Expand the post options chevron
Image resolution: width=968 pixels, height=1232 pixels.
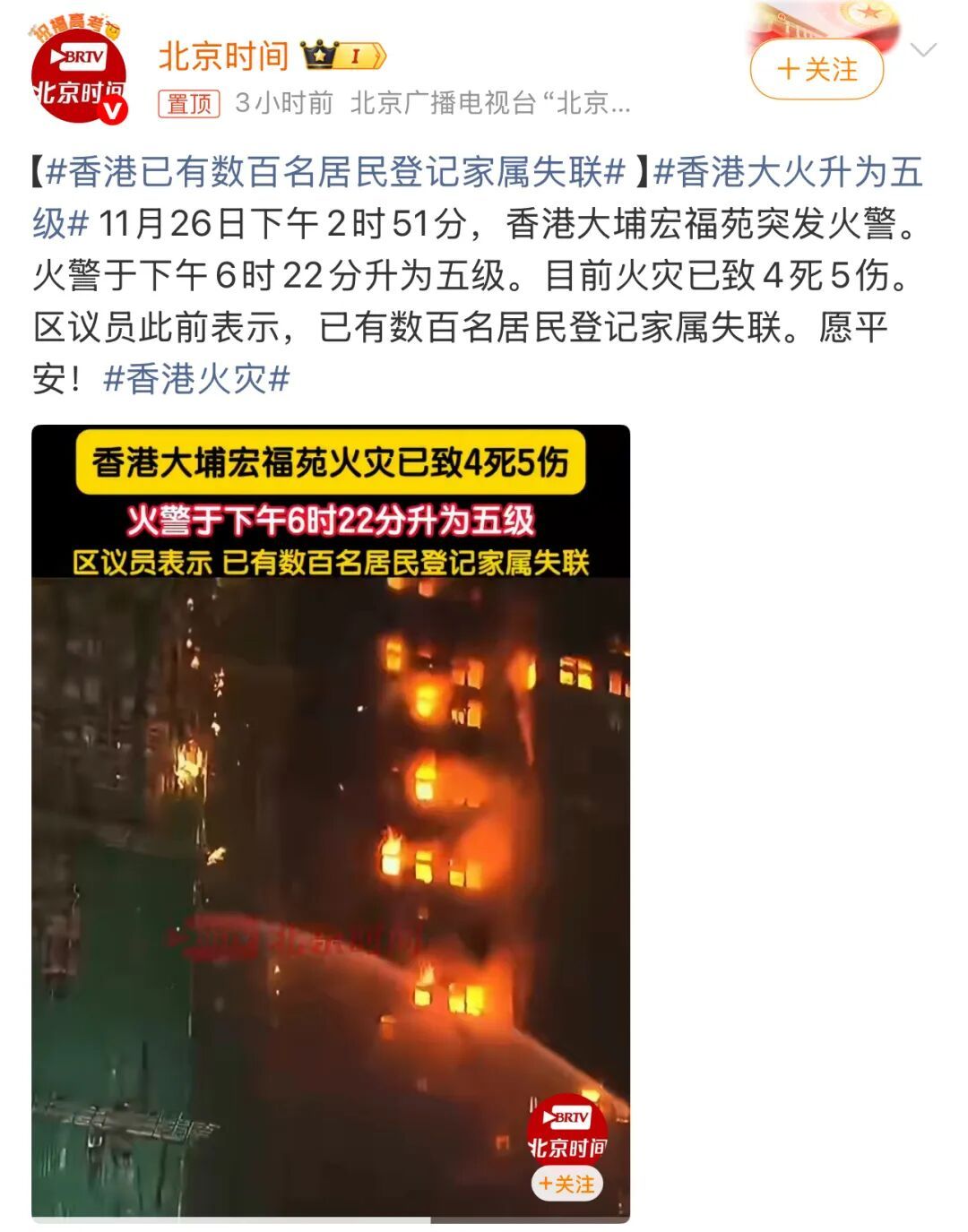pyautogui.click(x=923, y=50)
